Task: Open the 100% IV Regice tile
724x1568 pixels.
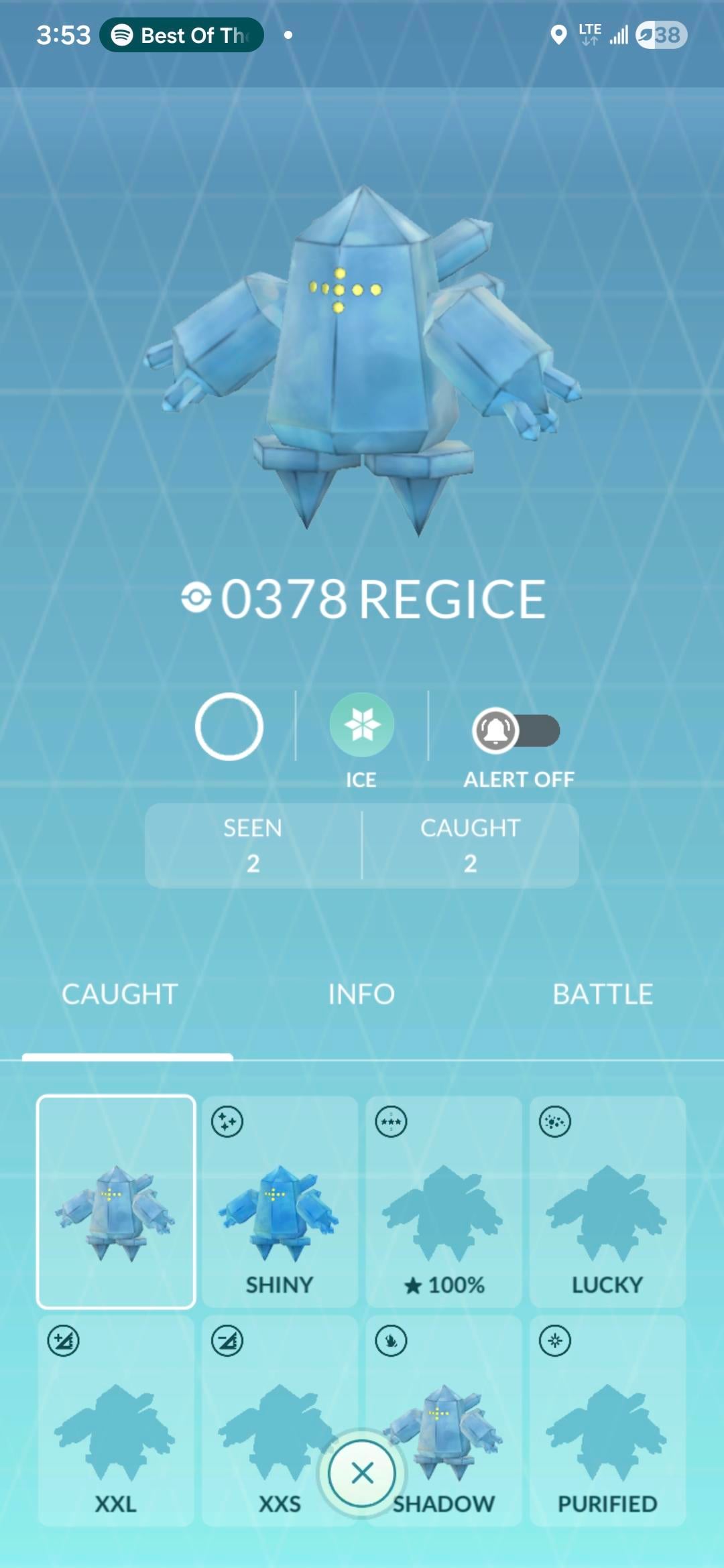Action: 444,1201
